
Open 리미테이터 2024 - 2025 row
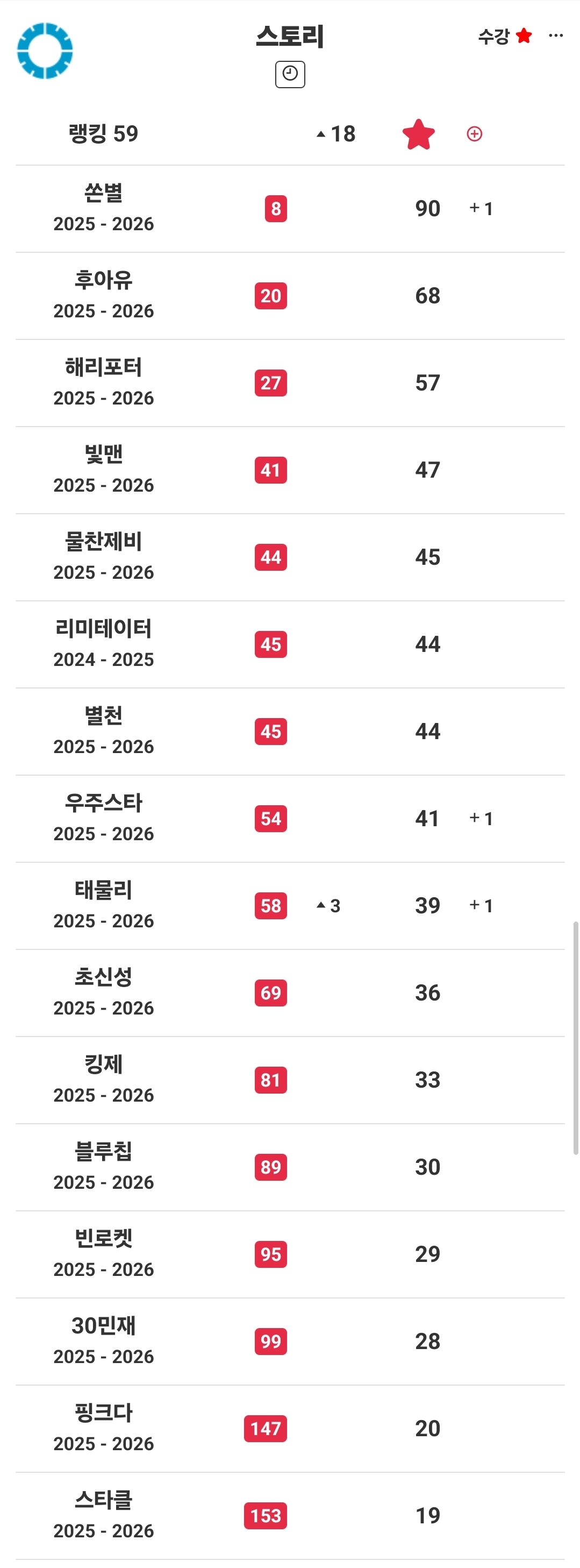tap(290, 644)
